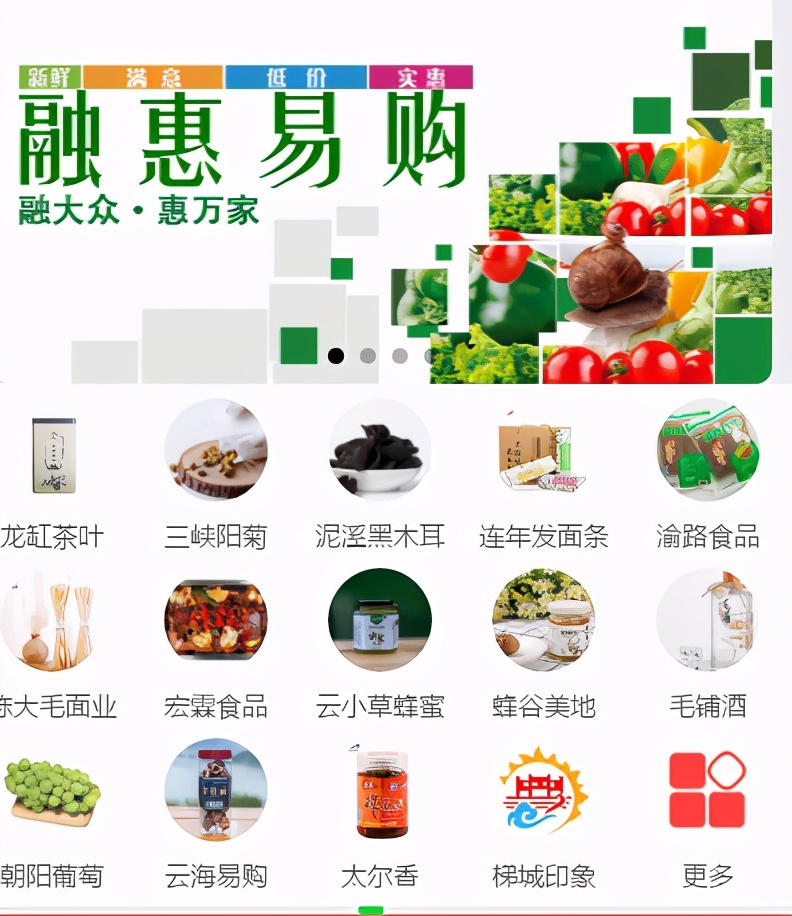Jump to second banner slide dot
Viewport: 792px width, 916px height.
point(368,356)
